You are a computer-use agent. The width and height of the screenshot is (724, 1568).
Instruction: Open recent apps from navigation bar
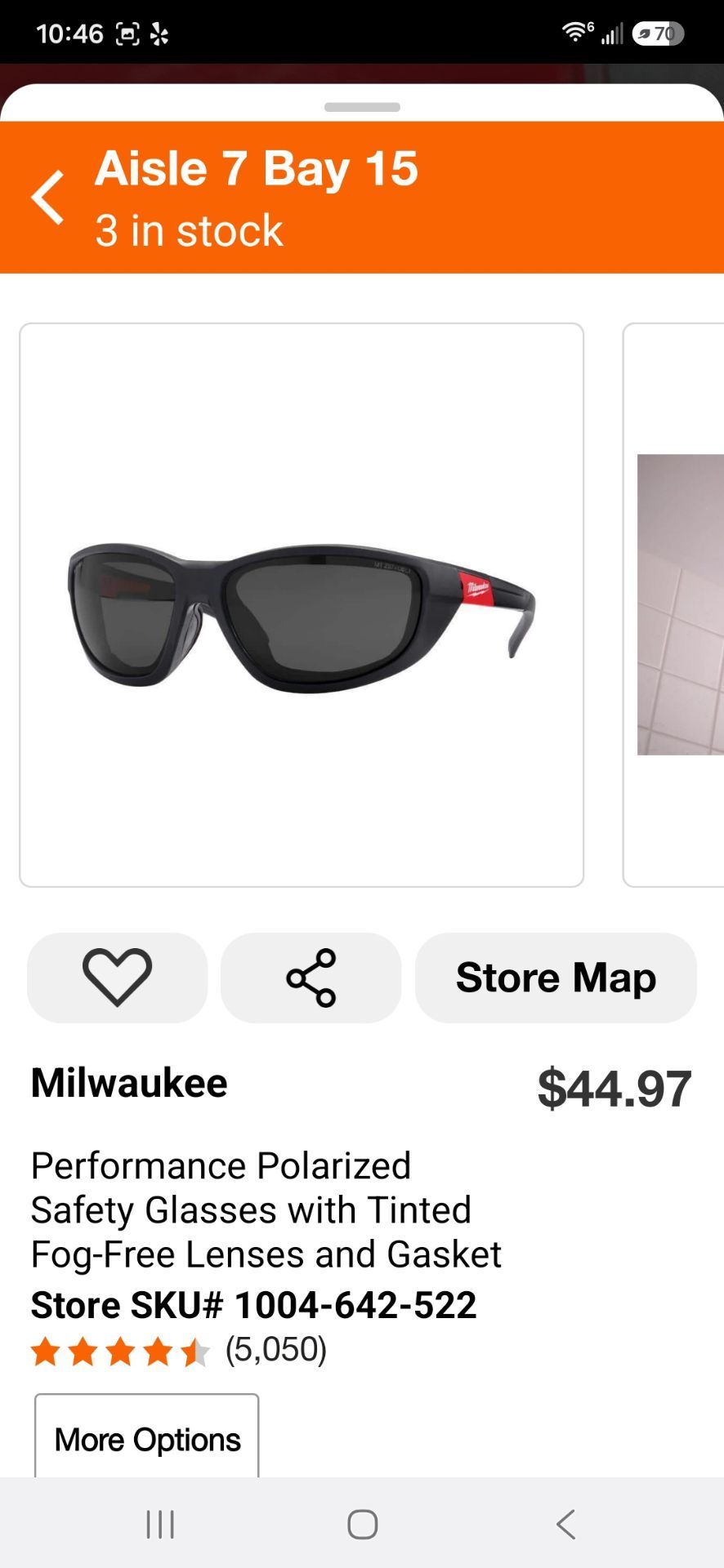click(x=160, y=1524)
